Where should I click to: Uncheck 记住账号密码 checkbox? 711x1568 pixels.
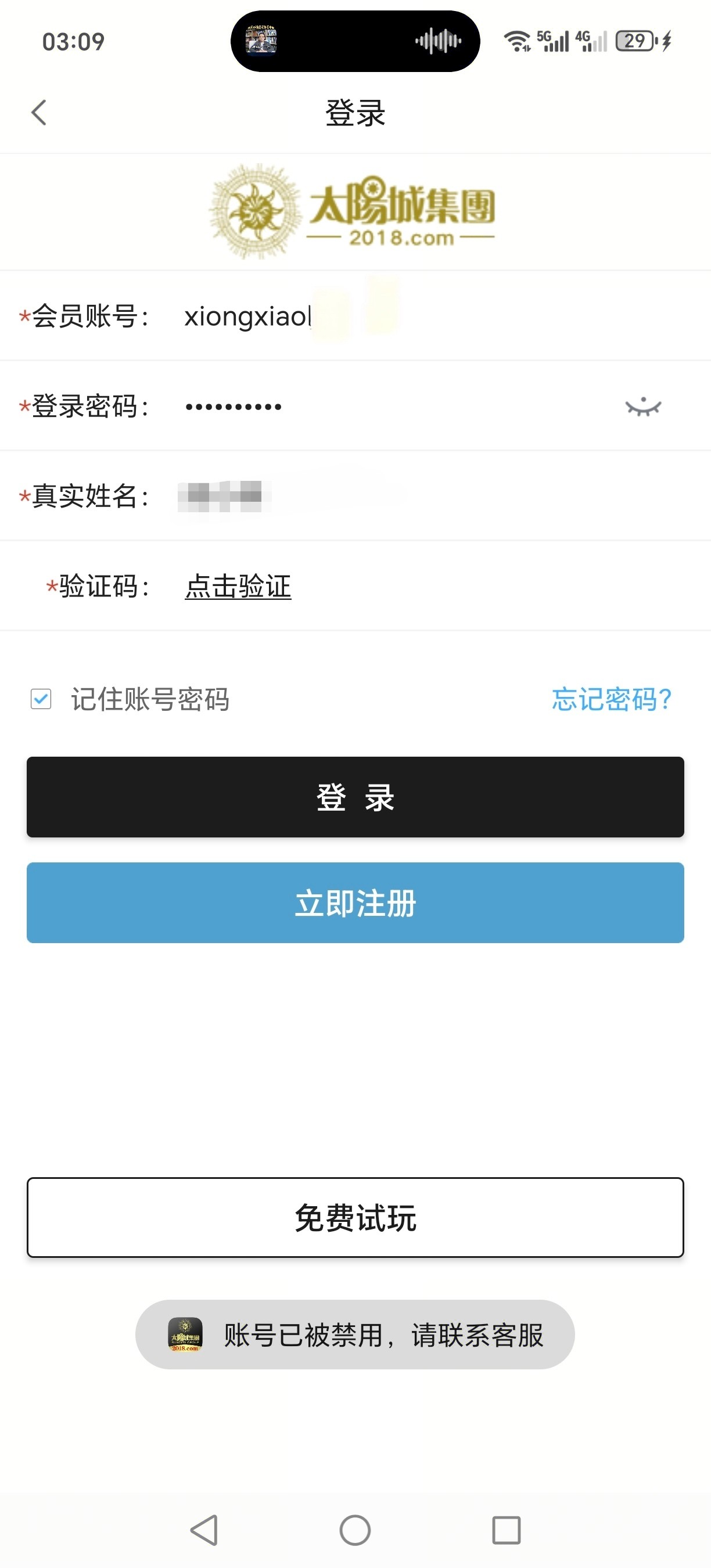coord(41,699)
